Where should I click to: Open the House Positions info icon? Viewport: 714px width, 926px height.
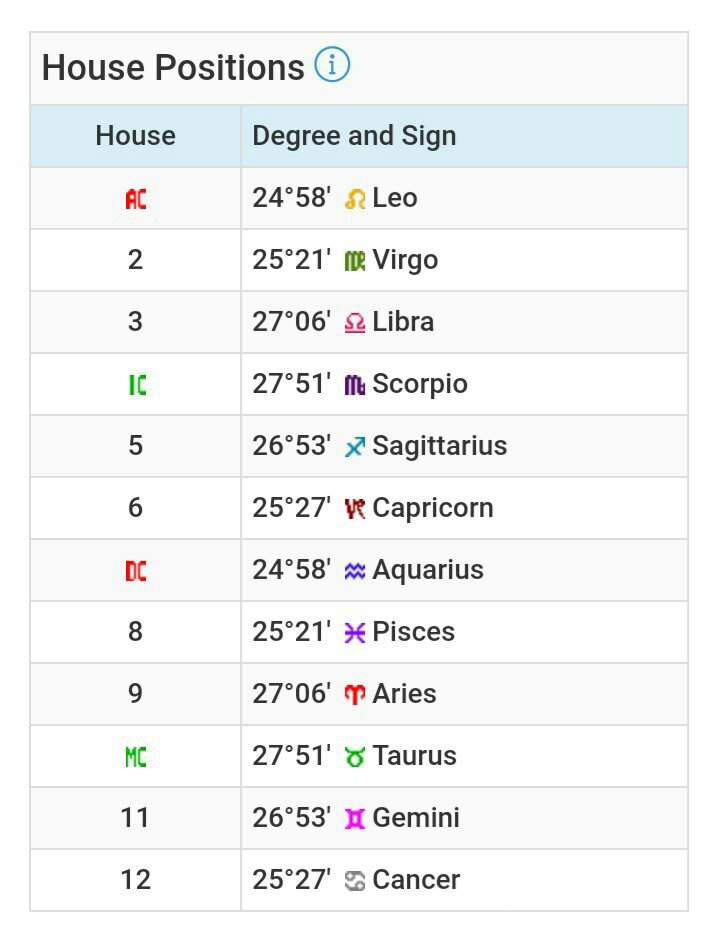pyautogui.click(x=332, y=66)
